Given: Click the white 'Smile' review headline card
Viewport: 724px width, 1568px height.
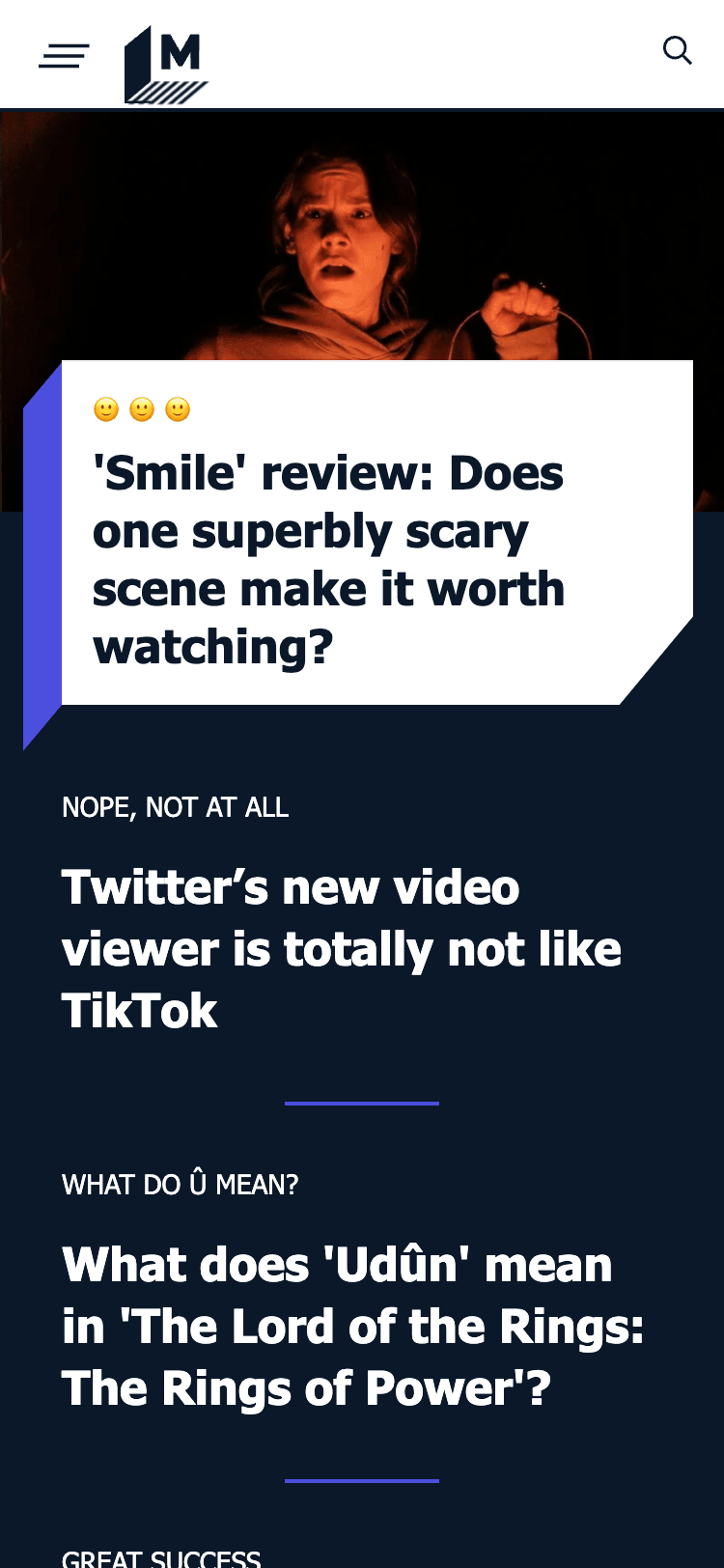Looking at the screenshot, I should click(376, 531).
